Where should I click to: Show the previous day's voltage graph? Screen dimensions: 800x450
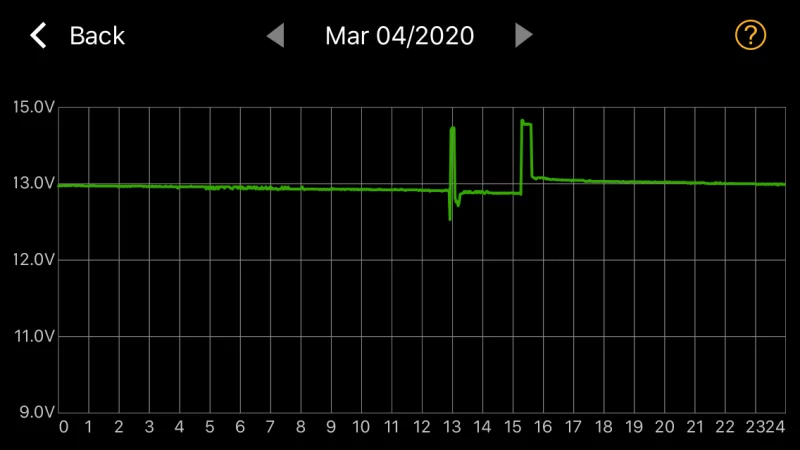[275, 36]
